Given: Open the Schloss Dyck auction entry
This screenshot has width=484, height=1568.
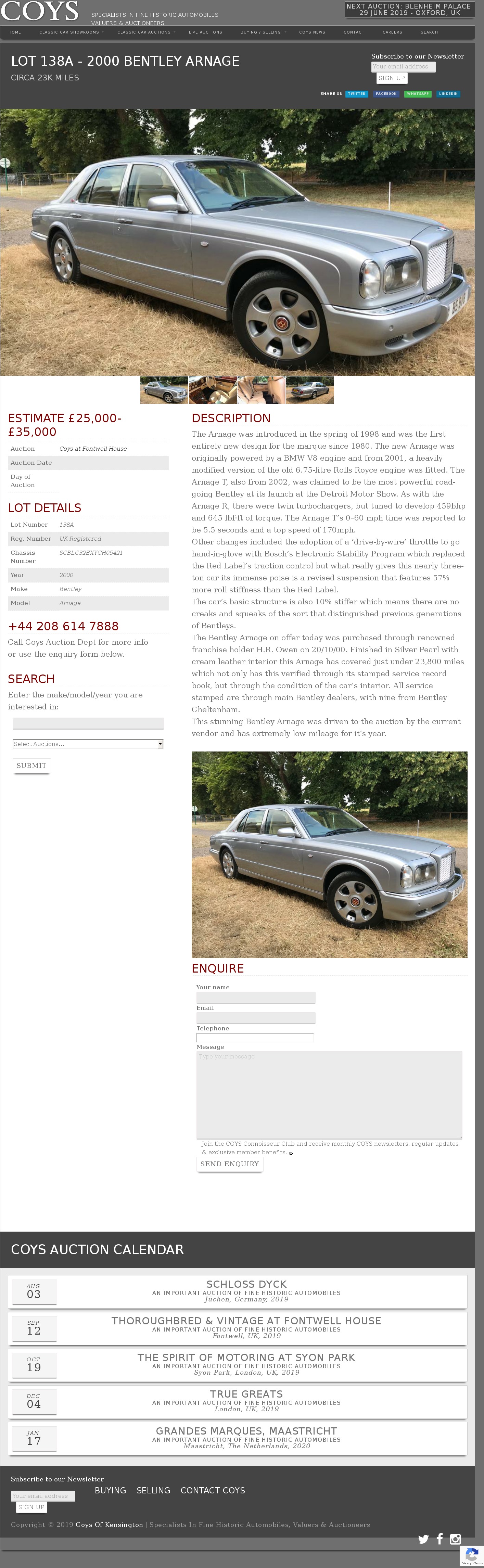Looking at the screenshot, I should pyautogui.click(x=246, y=1284).
